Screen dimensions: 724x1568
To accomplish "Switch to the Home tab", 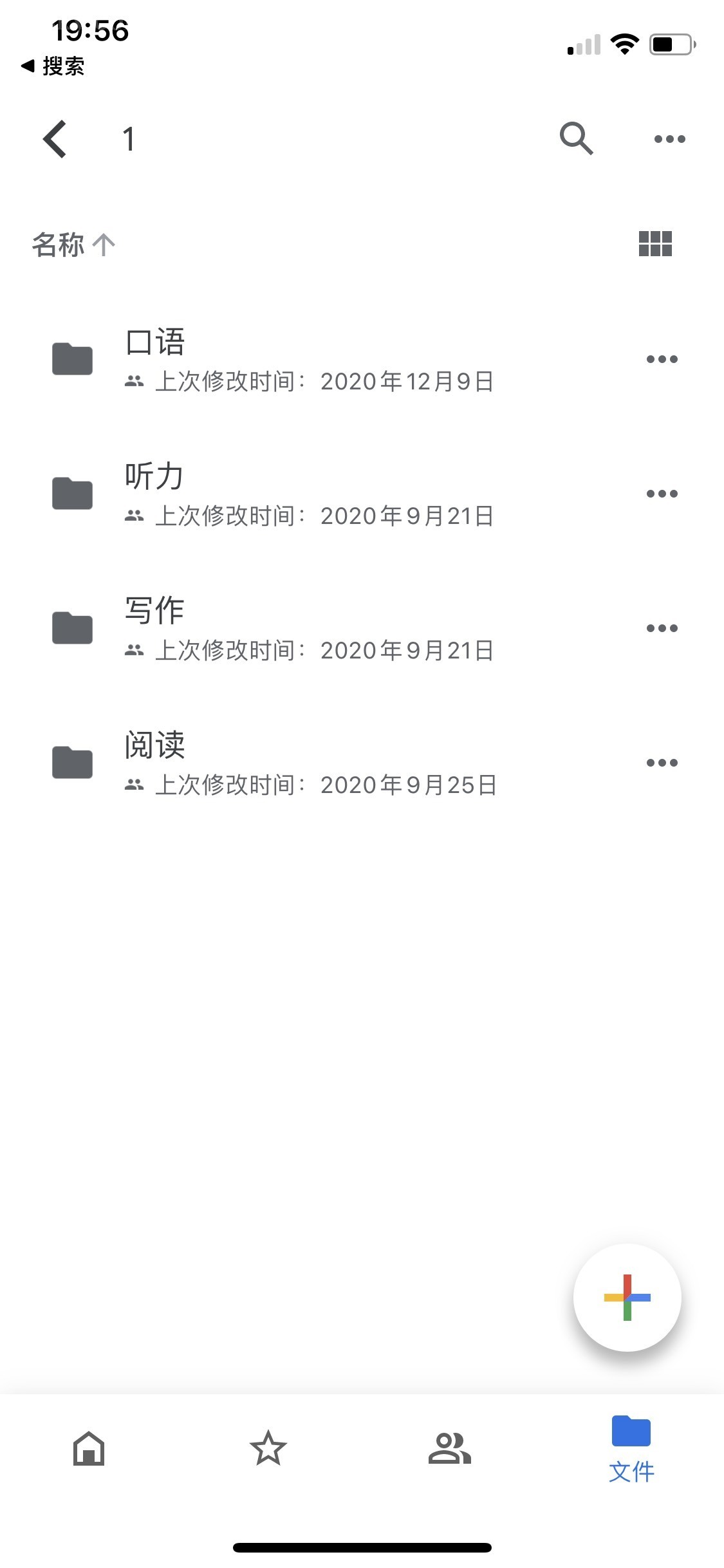I will (89, 1448).
